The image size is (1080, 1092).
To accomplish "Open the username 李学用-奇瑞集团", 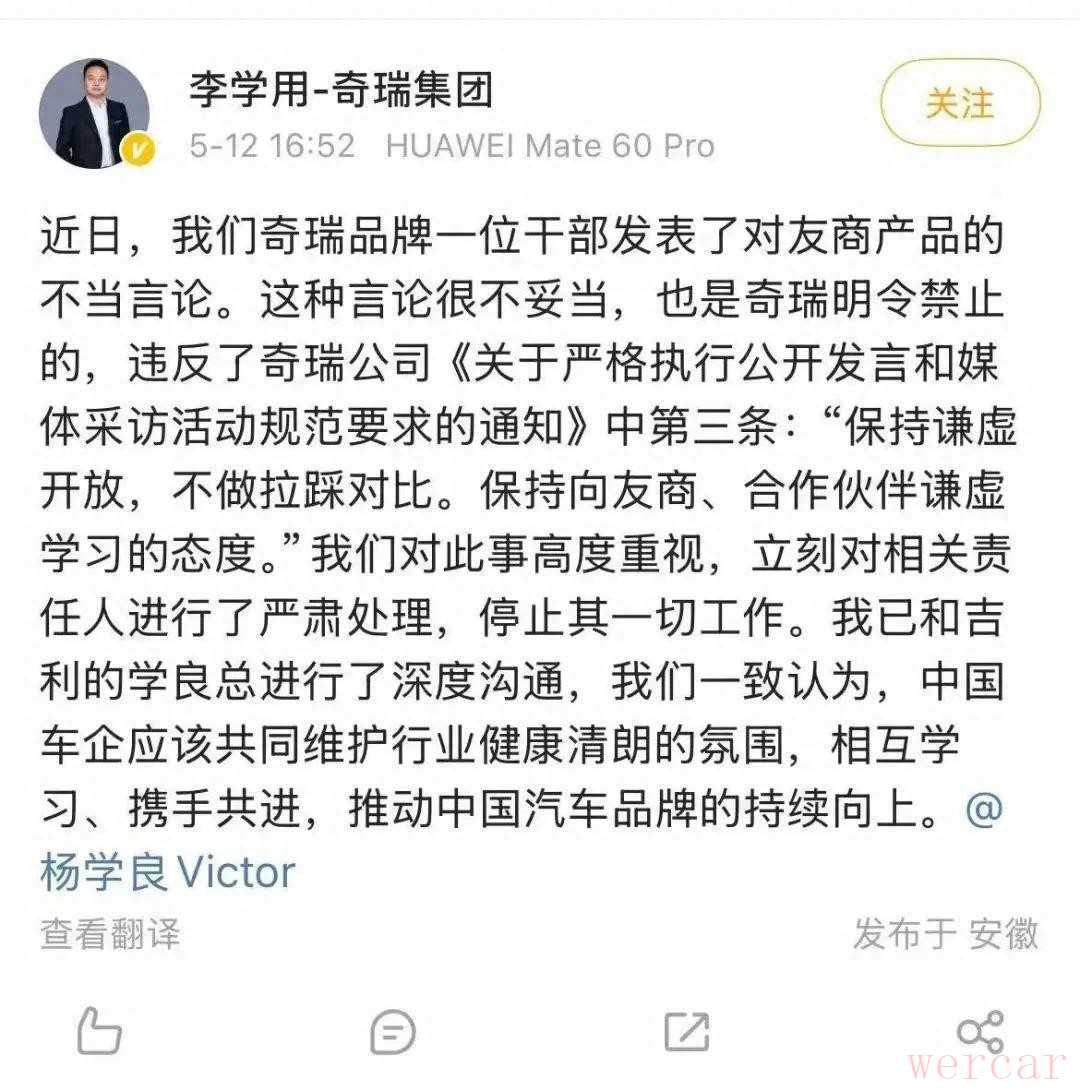I will point(341,93).
